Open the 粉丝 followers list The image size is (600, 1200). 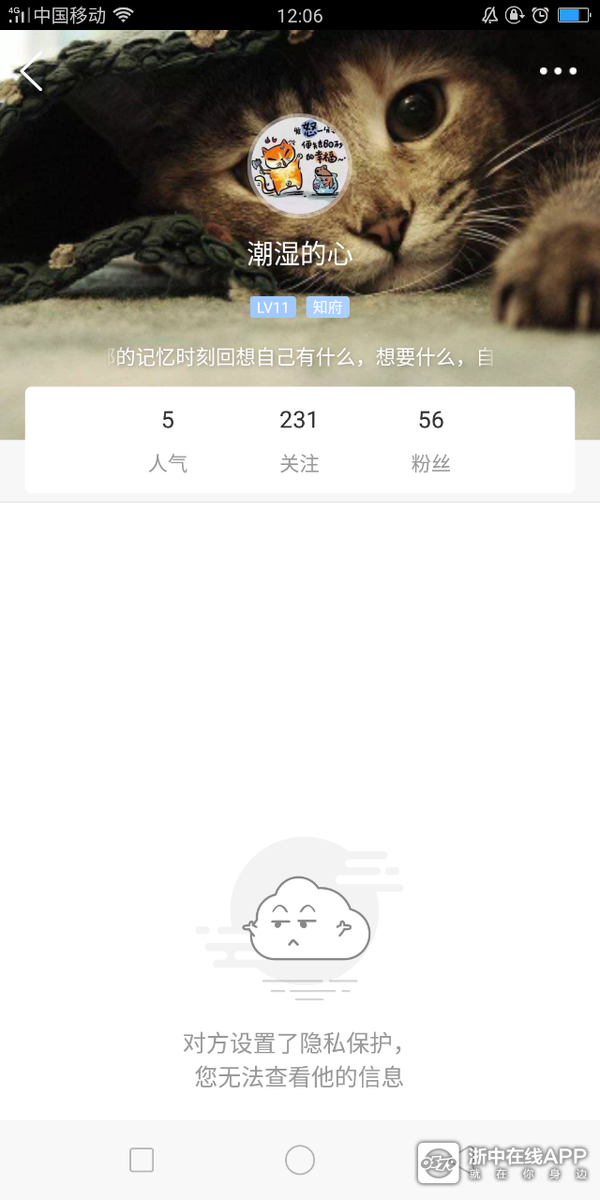pyautogui.click(x=431, y=440)
